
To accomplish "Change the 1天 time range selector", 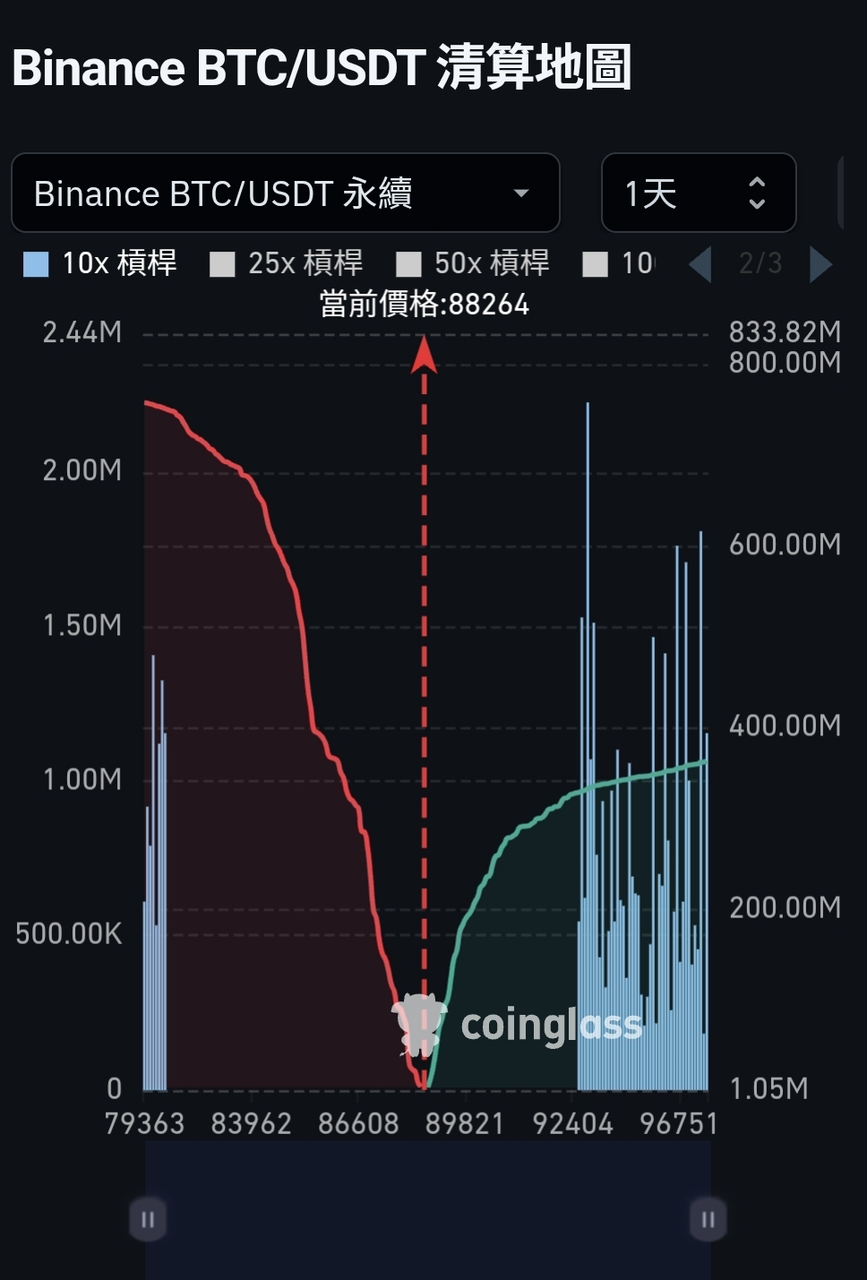I will click(x=698, y=193).
